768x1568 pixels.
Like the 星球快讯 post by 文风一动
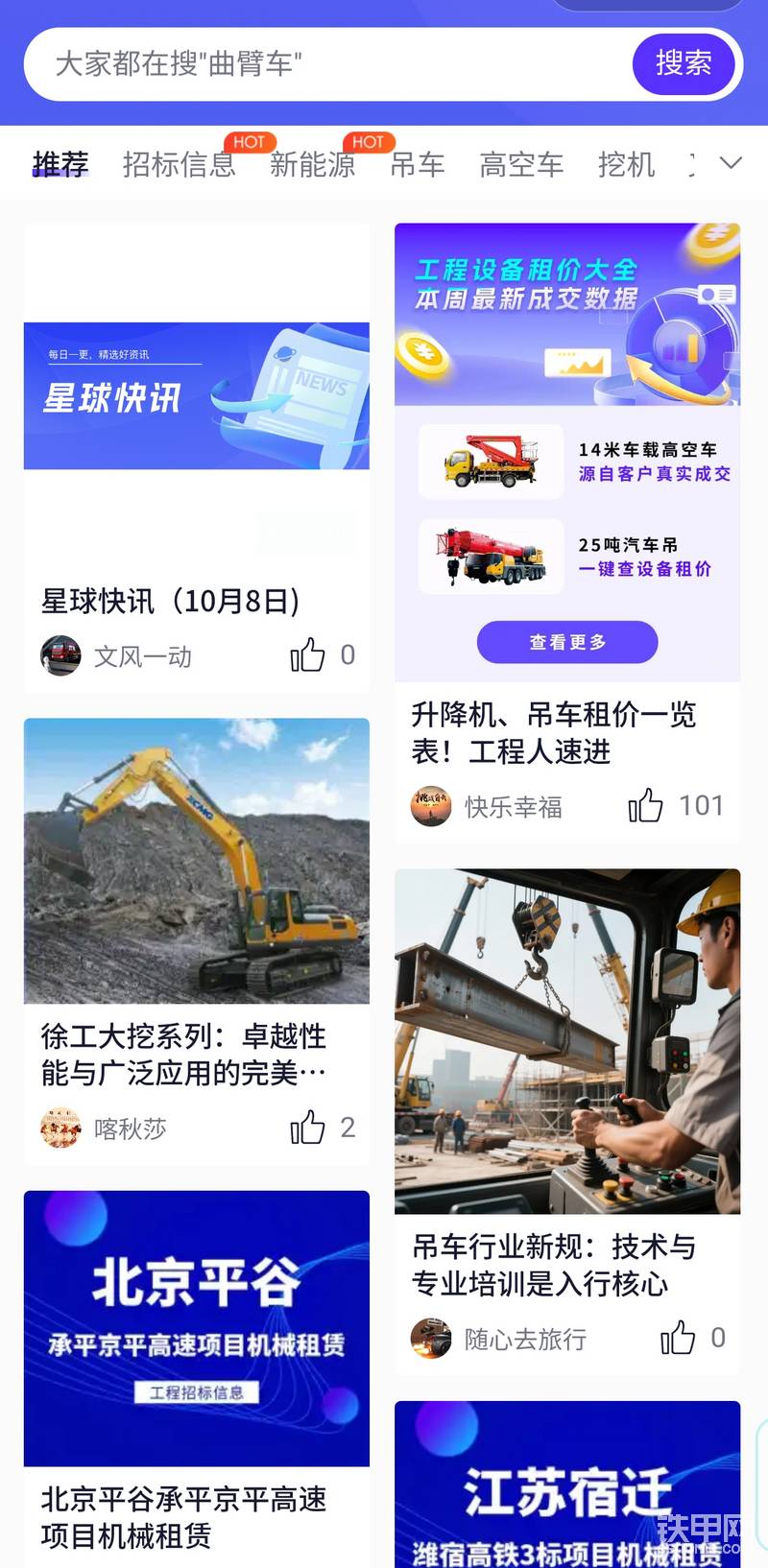[308, 655]
